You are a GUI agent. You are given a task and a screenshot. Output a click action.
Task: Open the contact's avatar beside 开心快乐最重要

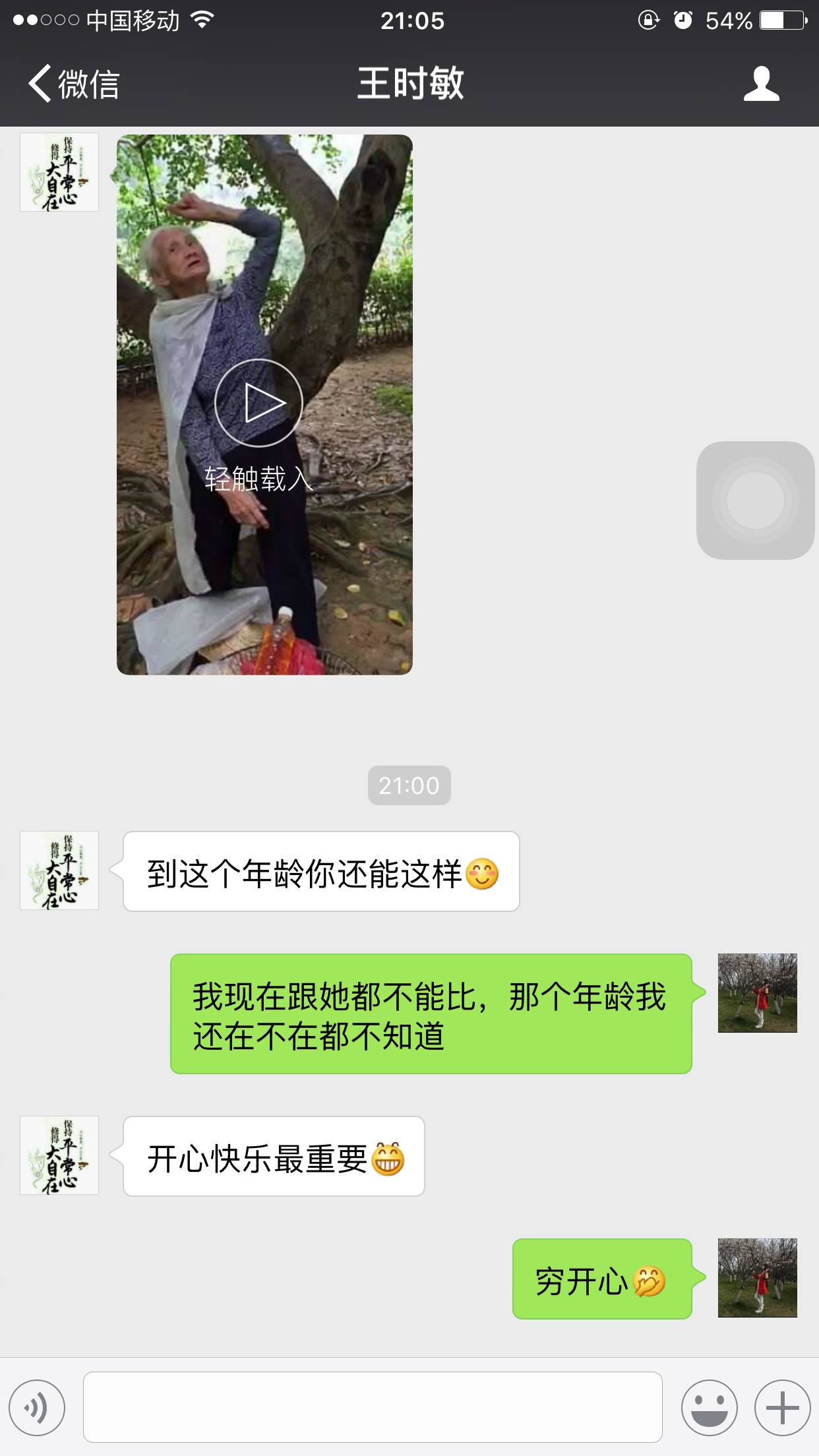pos(59,1155)
